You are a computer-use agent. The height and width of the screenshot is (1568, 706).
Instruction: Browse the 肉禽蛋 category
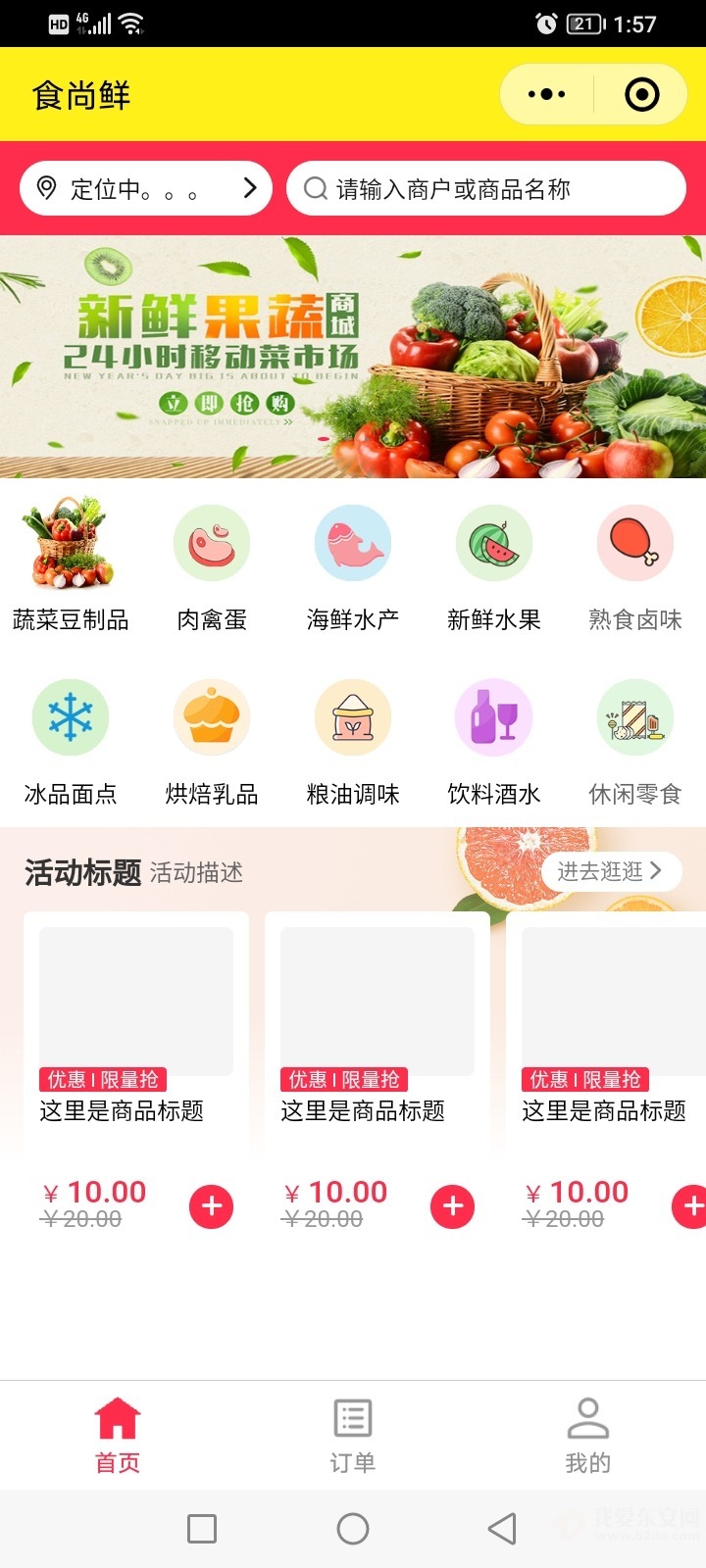click(x=212, y=563)
